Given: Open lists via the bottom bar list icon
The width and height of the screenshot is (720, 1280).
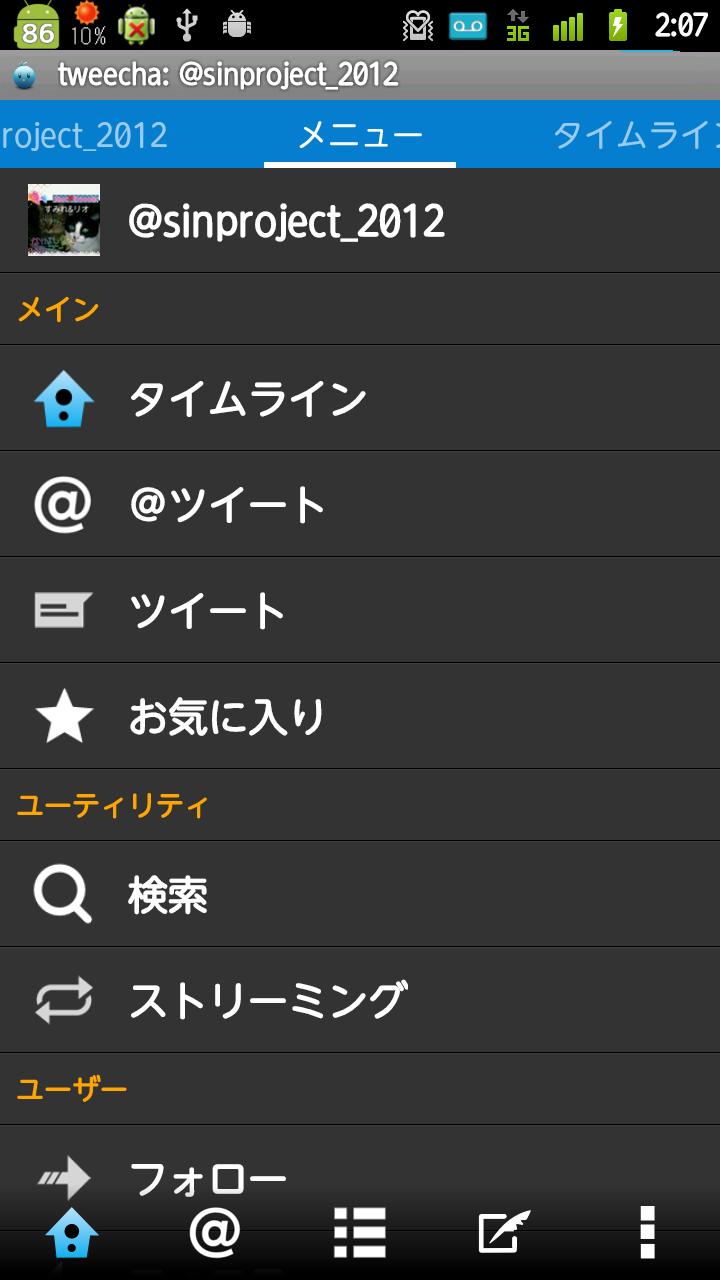Looking at the screenshot, I should point(360,1232).
